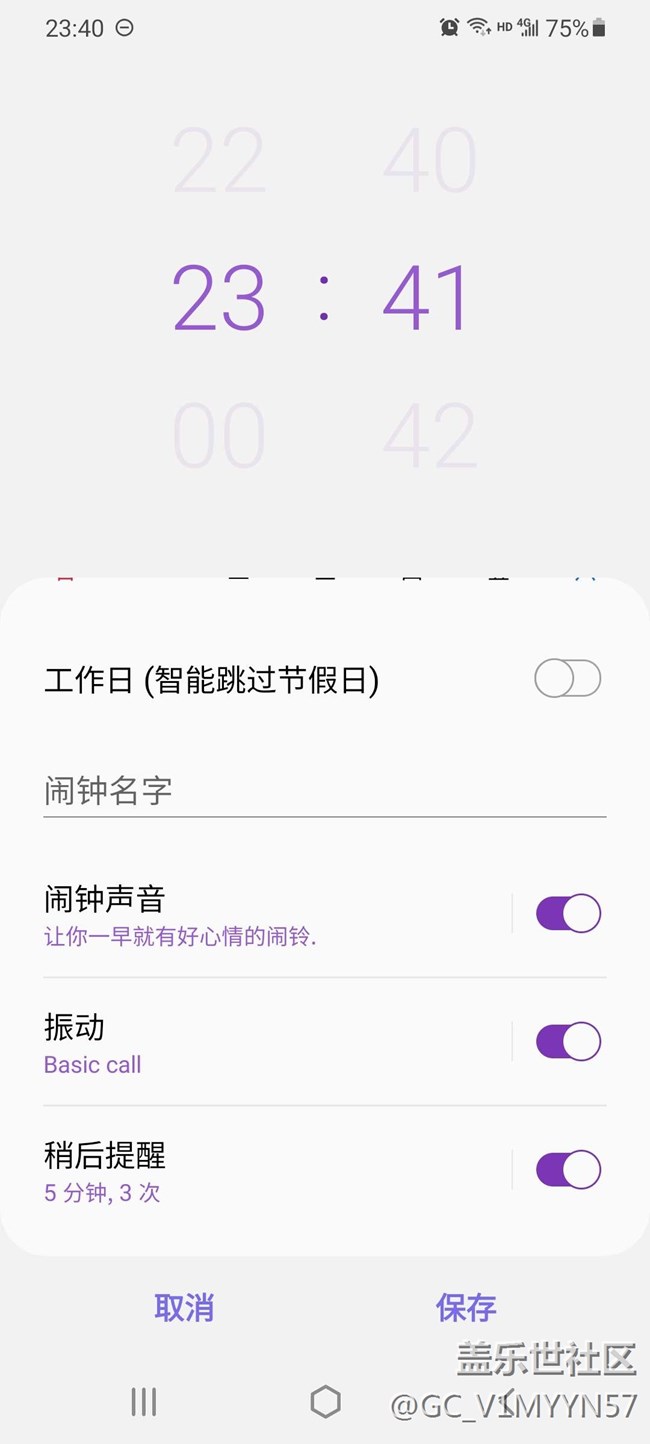Go to the home screen

(325, 1402)
